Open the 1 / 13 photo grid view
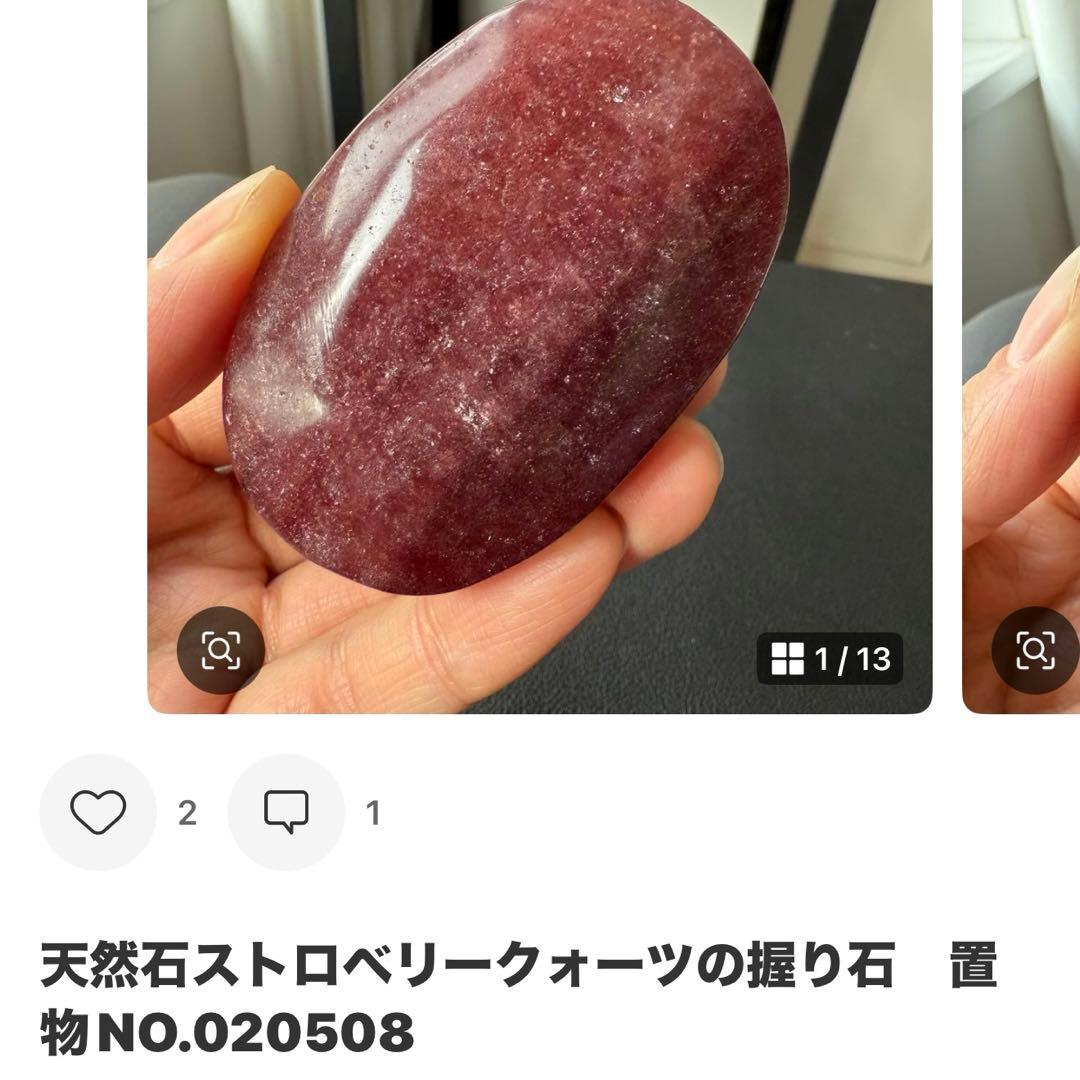The width and height of the screenshot is (1080, 1080). pos(830,659)
